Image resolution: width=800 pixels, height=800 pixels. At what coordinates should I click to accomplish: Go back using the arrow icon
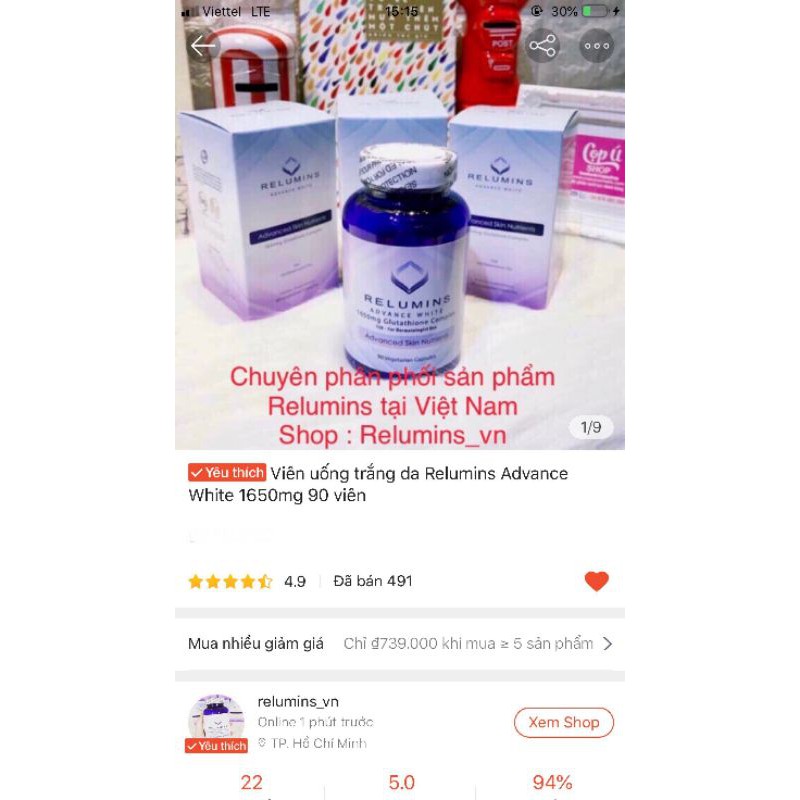[x=203, y=46]
